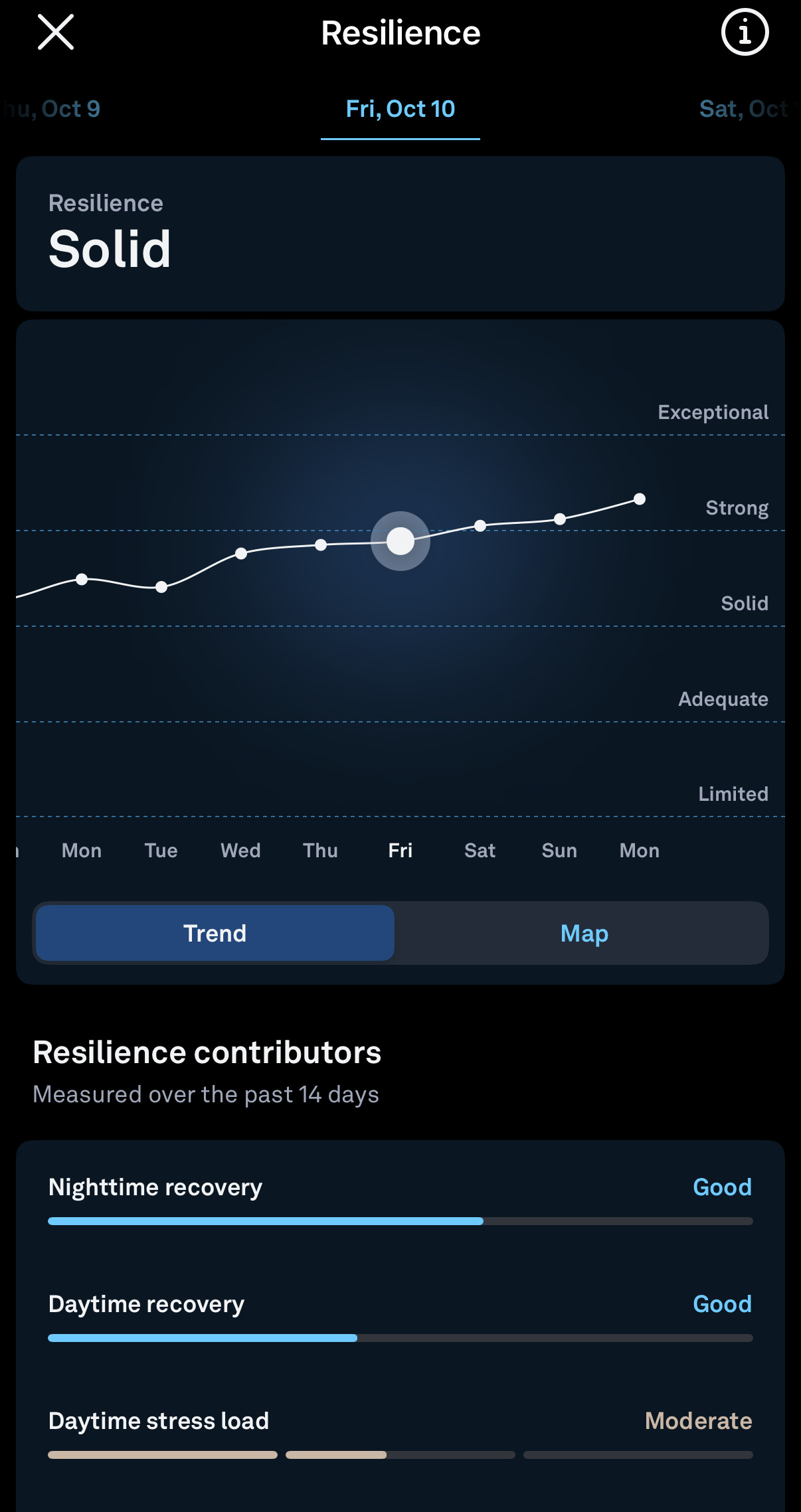Switch to the Map view
Viewport: 801px width, 1512px height.
pos(584,933)
